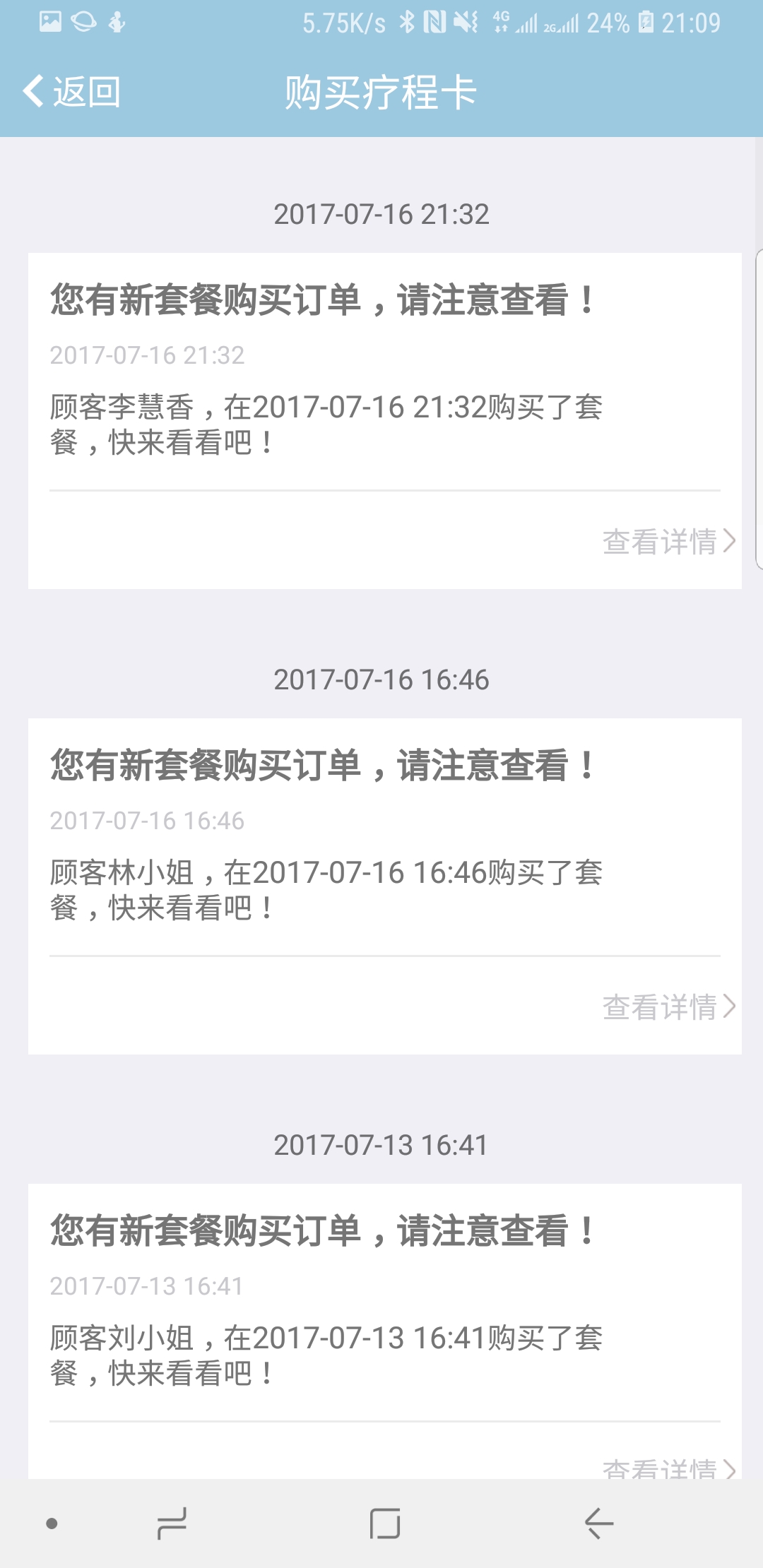Open the order card from 顾客林小姐
This screenshot has height=1568, width=763.
click(x=385, y=886)
